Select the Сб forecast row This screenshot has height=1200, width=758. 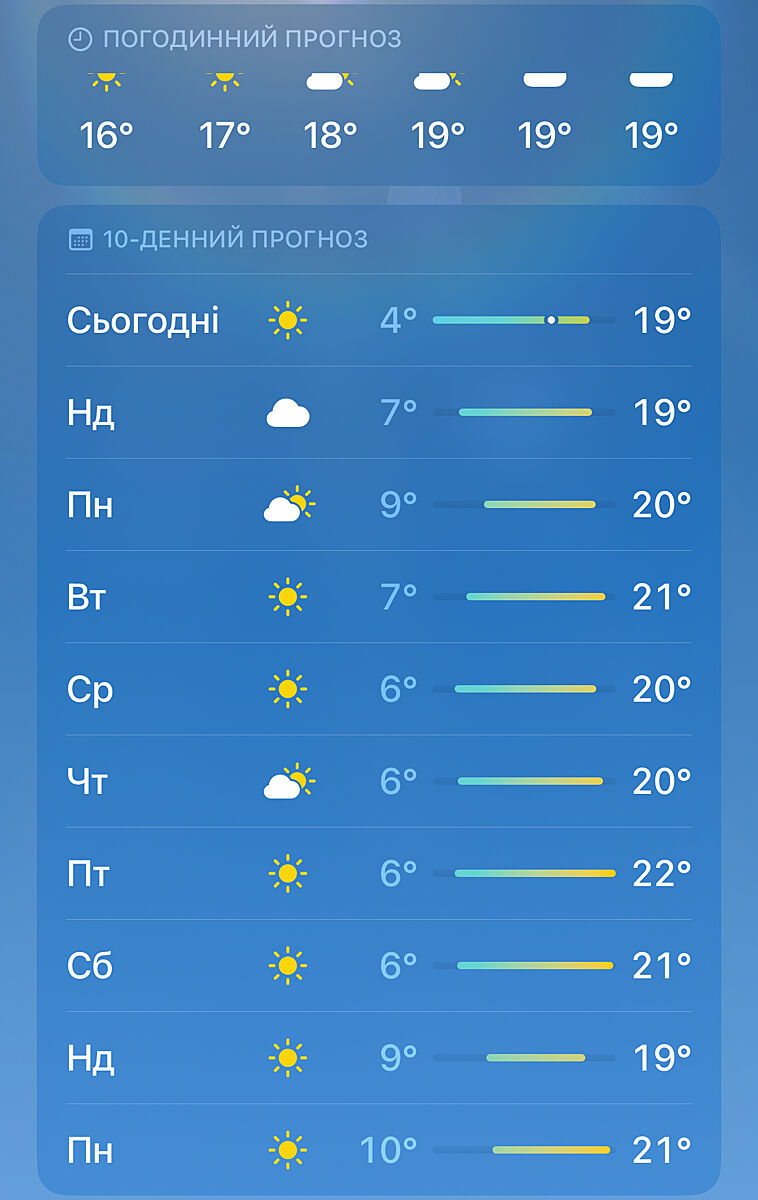click(378, 965)
